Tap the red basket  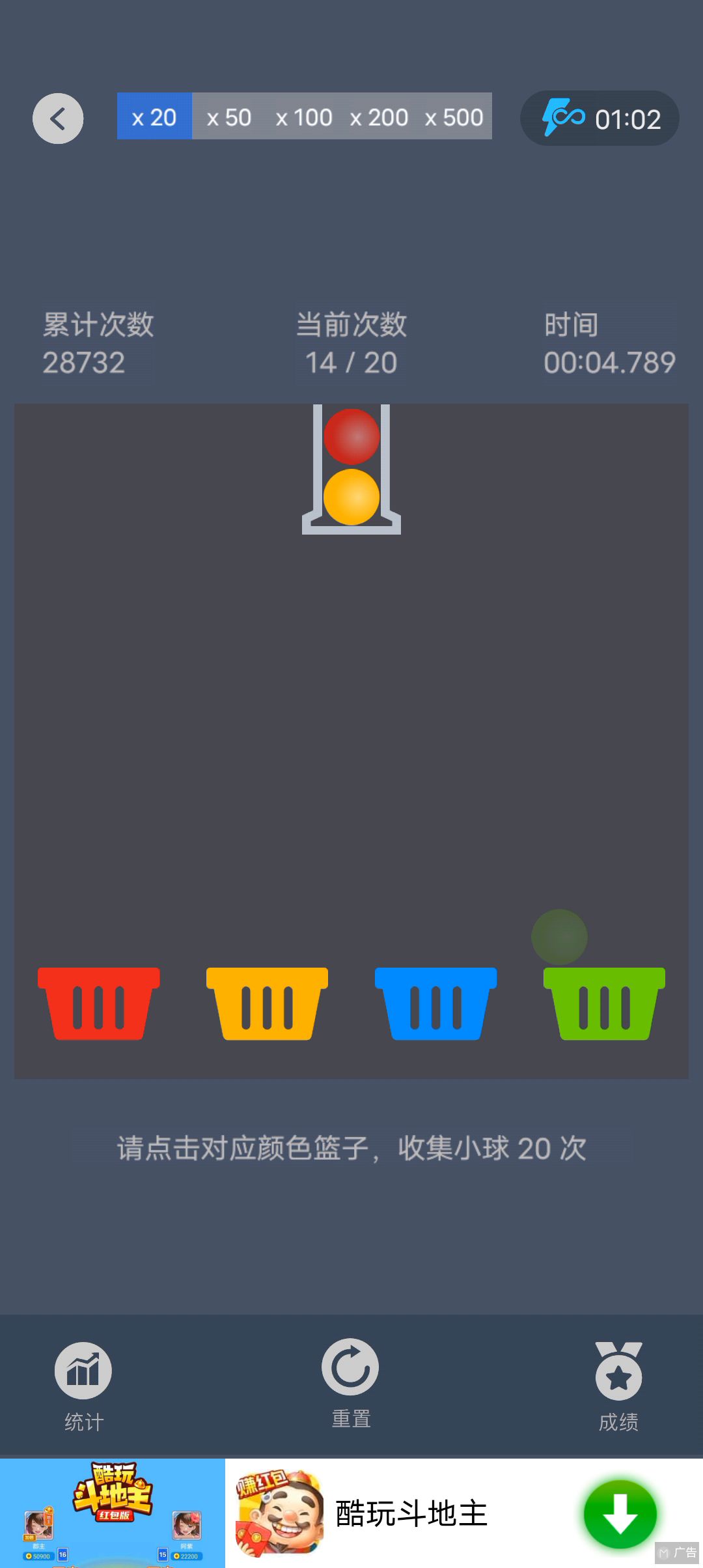[x=99, y=1003]
